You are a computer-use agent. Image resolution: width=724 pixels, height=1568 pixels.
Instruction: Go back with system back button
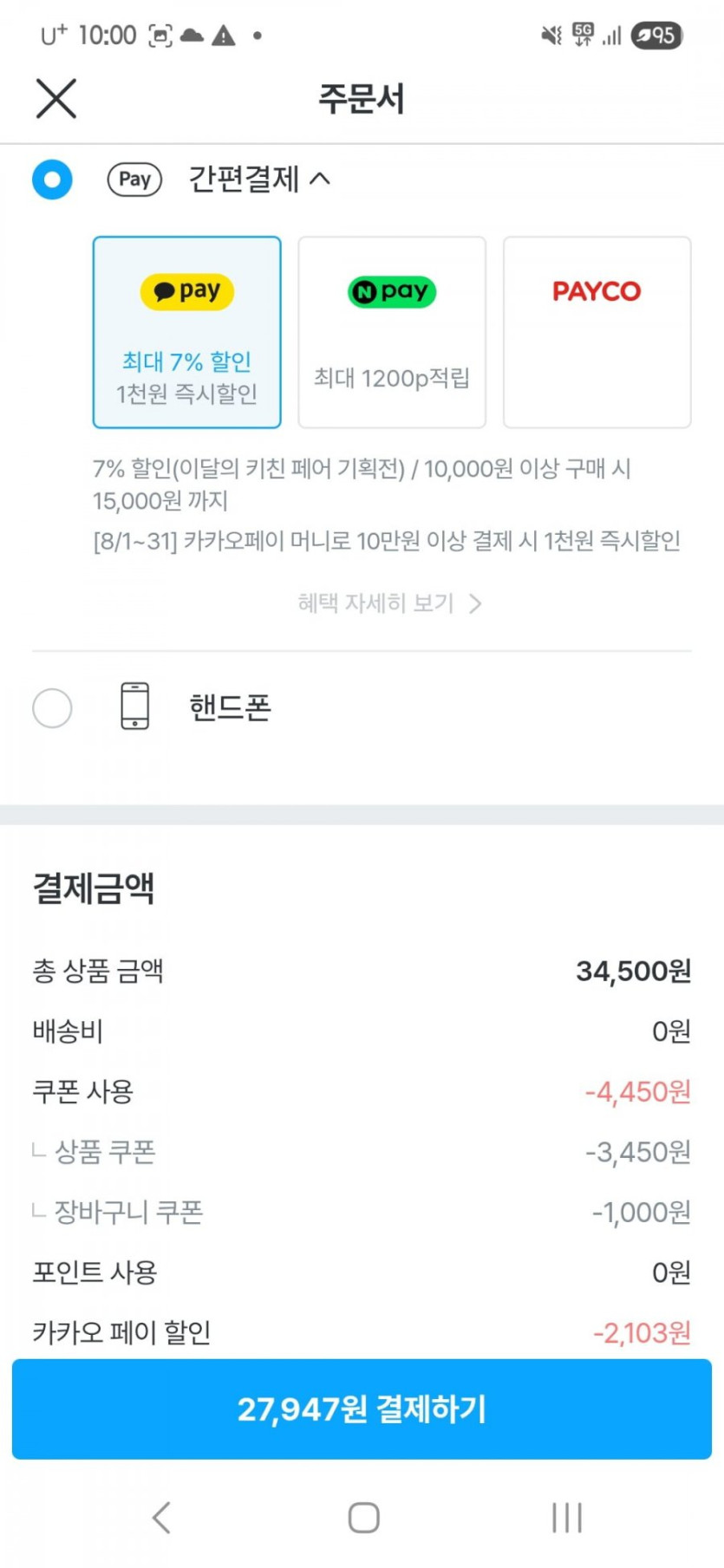(161, 1518)
